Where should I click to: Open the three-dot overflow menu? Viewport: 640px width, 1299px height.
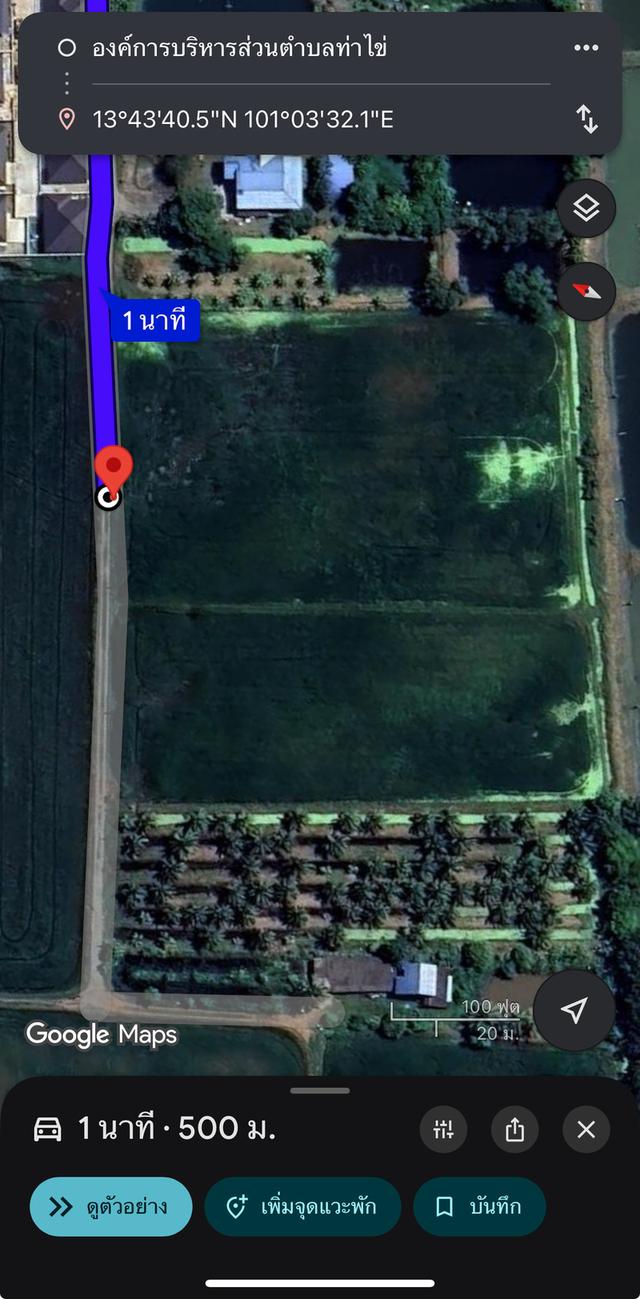point(586,48)
